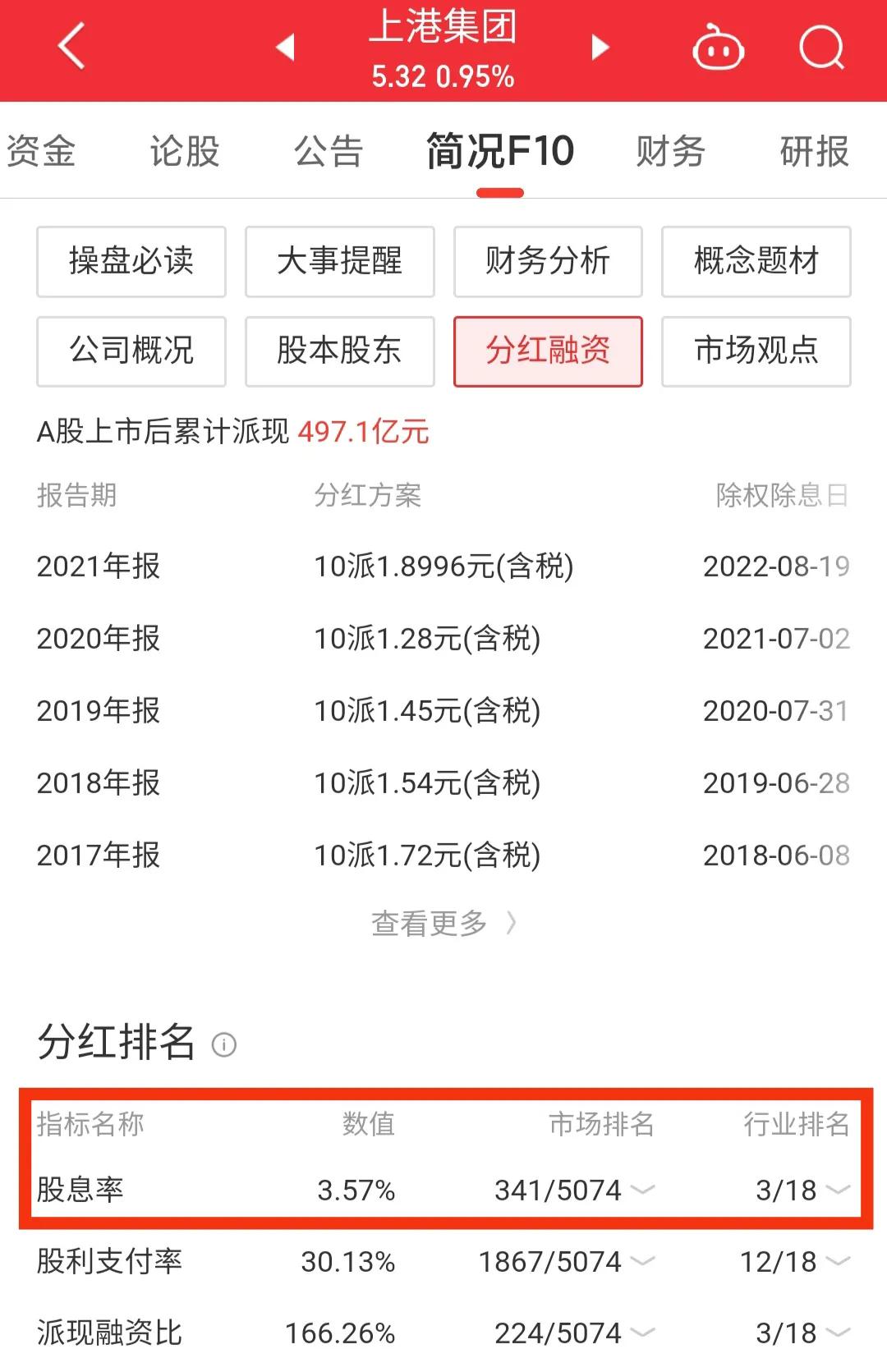Tap the stock title 上港集团
This screenshot has width=887, height=1372.
click(x=443, y=31)
